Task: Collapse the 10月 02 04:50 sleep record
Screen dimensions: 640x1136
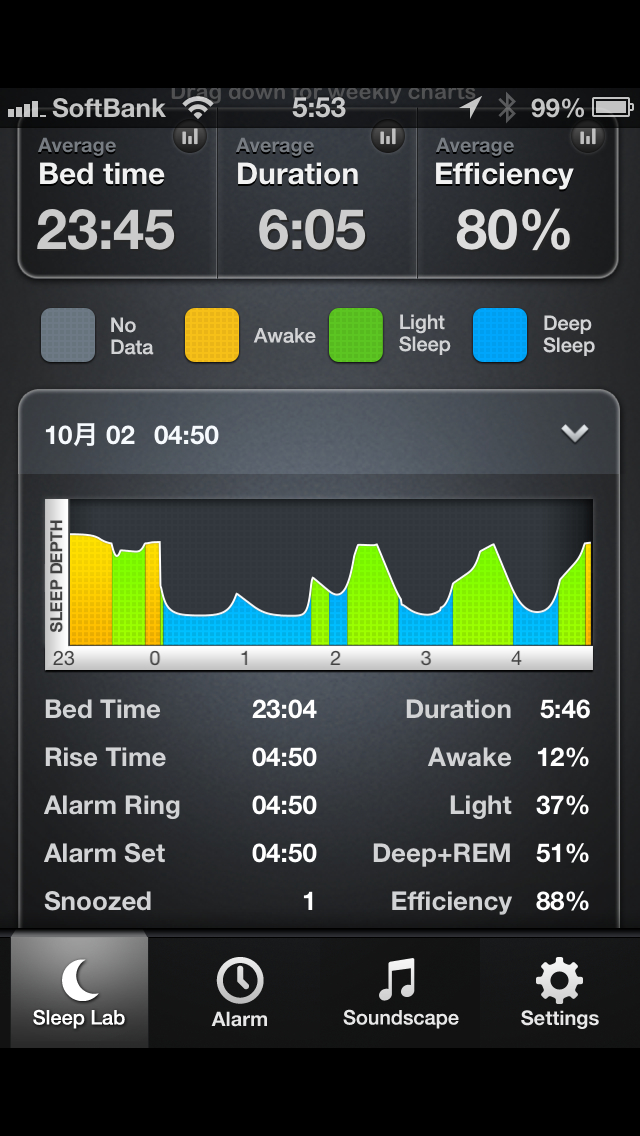Action: click(x=574, y=434)
